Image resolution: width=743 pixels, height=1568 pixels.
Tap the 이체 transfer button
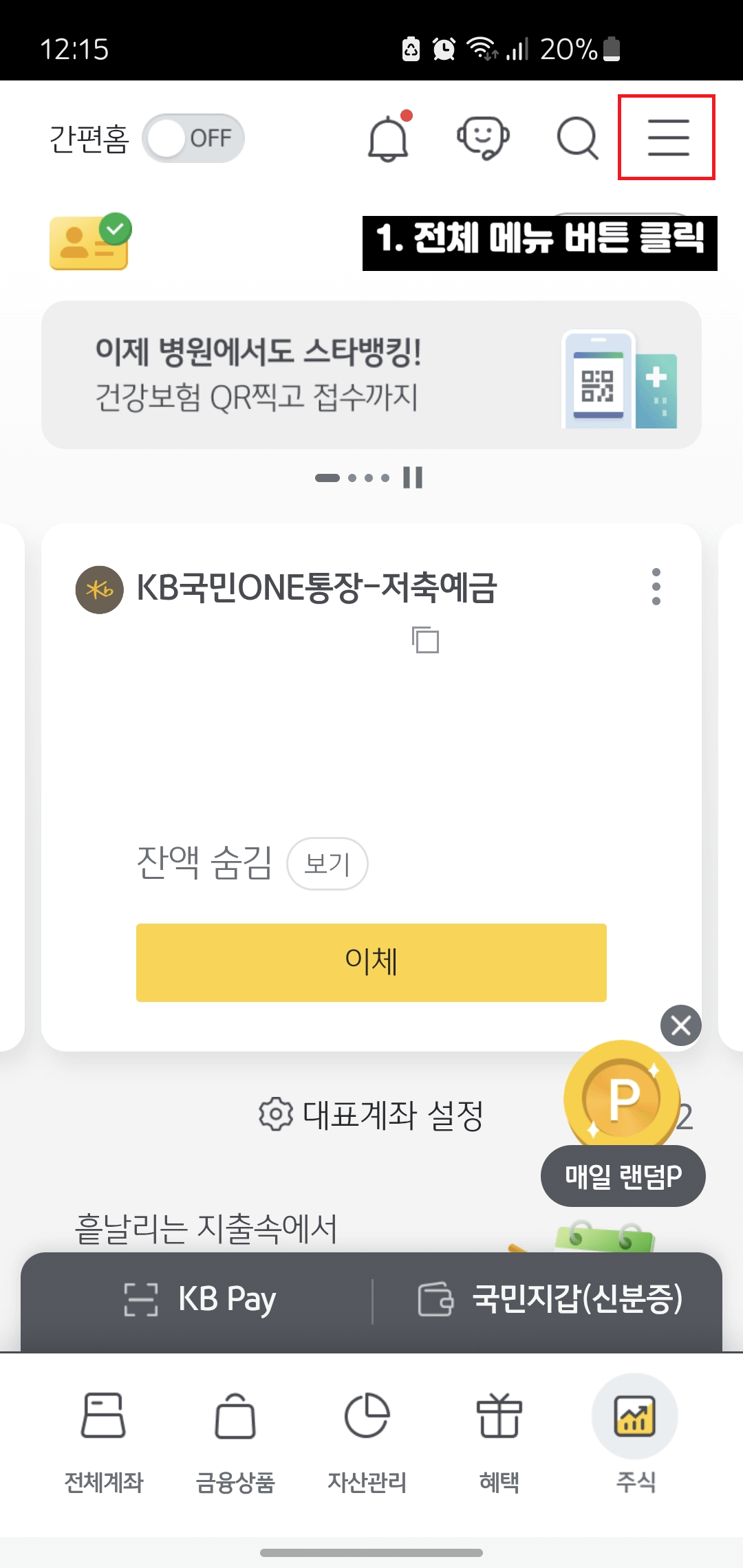click(x=371, y=963)
